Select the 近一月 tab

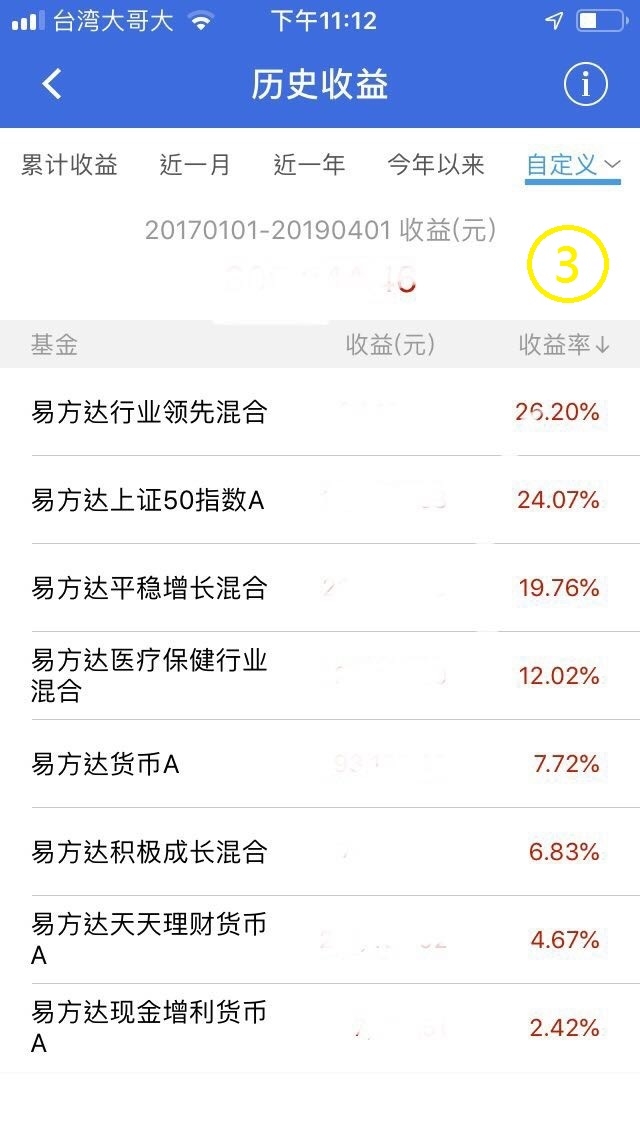194,165
